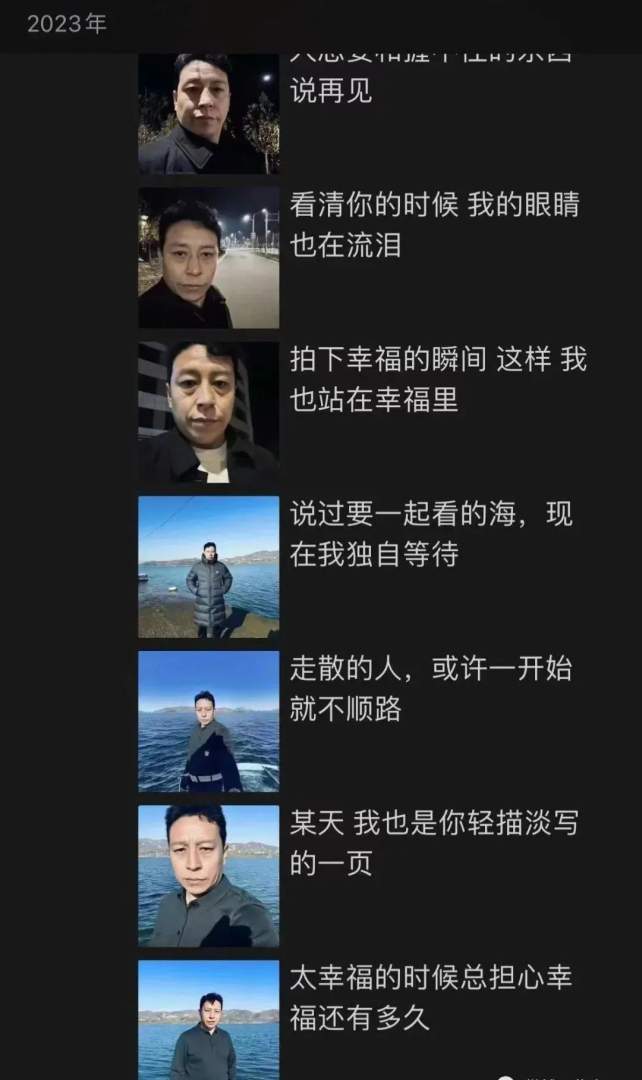
Task: Open the post 某天 我也是你轻描淡写的一页
Action: click(209, 876)
